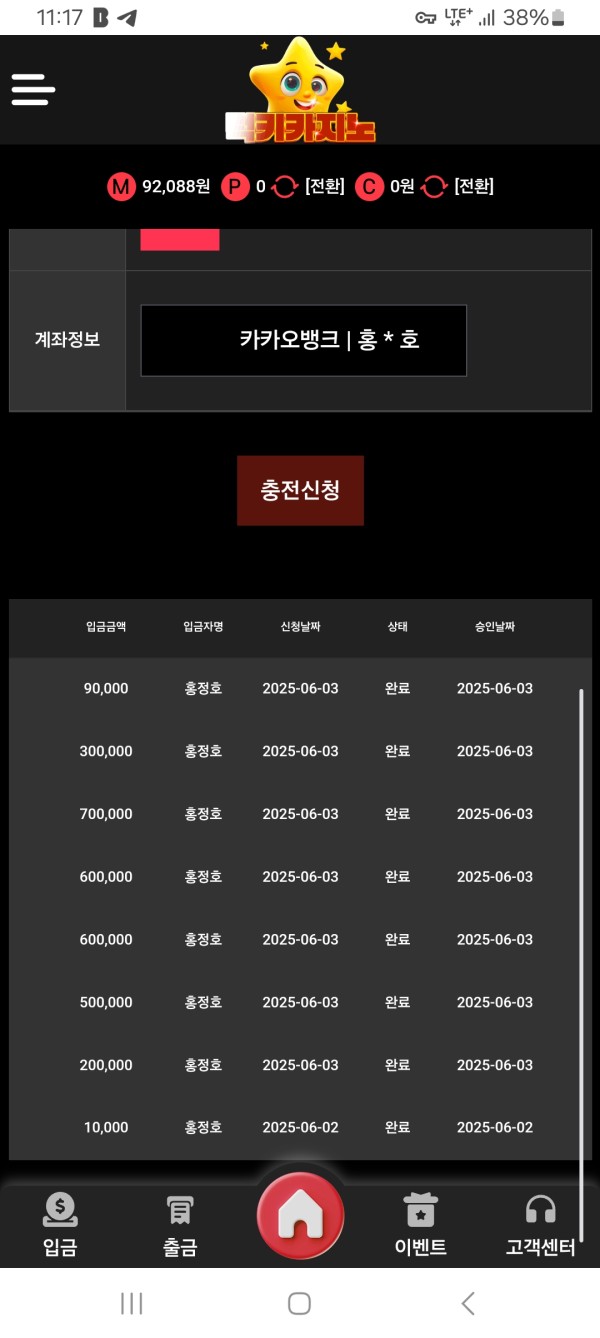This screenshot has width=600, height=1338.
Task: Open the 출금 tab
Action: point(180,1227)
